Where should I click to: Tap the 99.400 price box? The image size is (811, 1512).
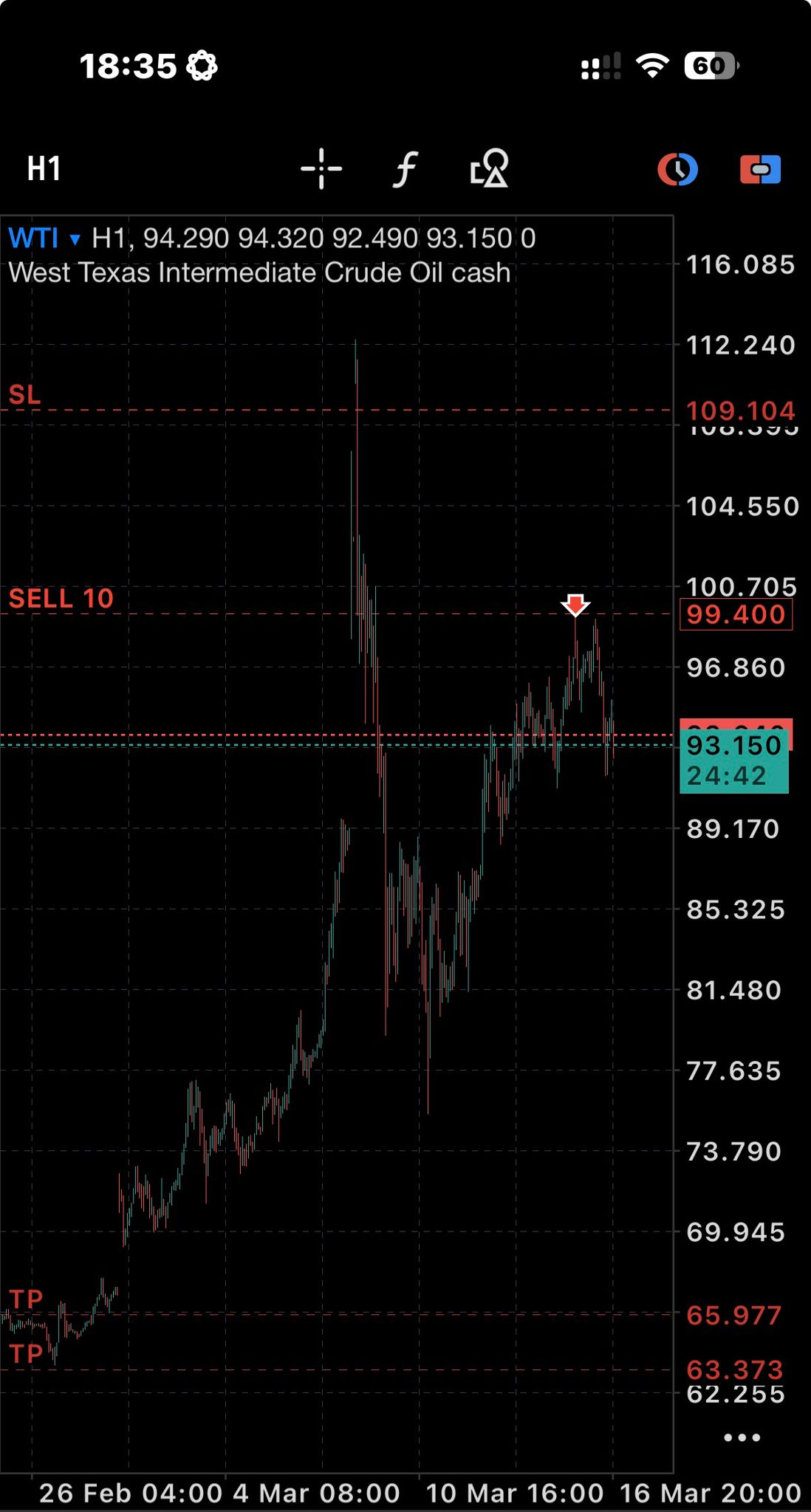click(735, 615)
